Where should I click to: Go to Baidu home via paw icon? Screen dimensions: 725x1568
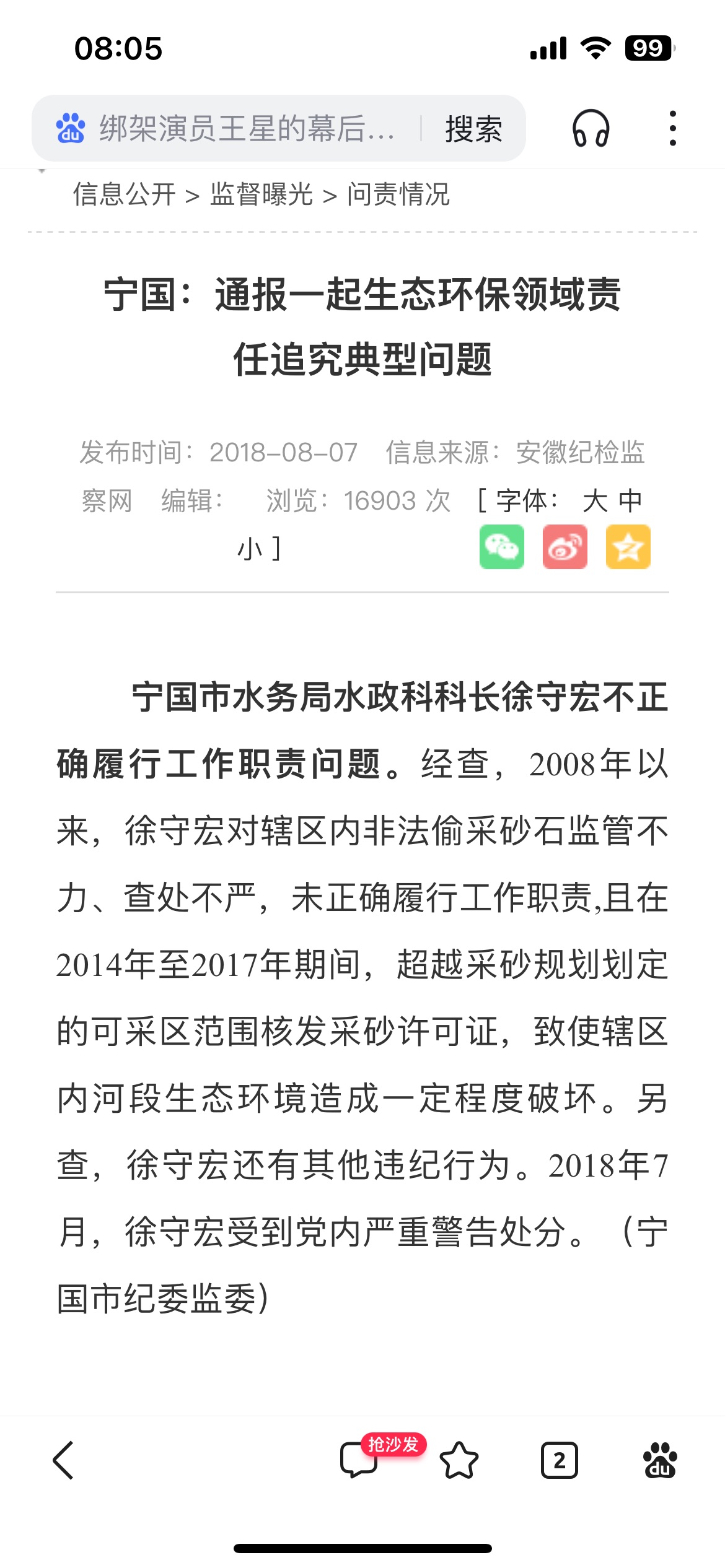pyautogui.click(x=661, y=1460)
